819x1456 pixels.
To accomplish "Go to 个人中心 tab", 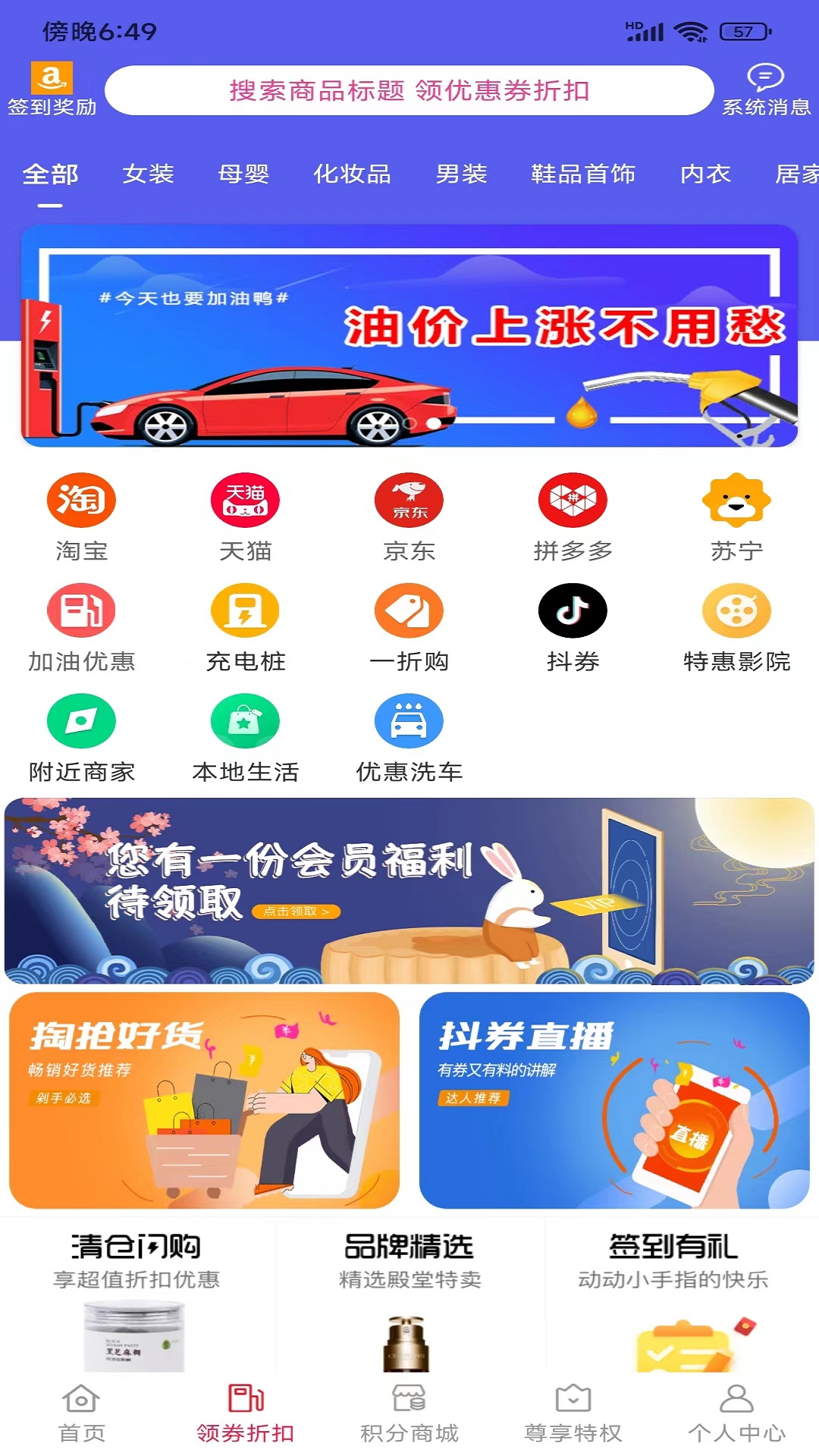I will click(x=736, y=1414).
